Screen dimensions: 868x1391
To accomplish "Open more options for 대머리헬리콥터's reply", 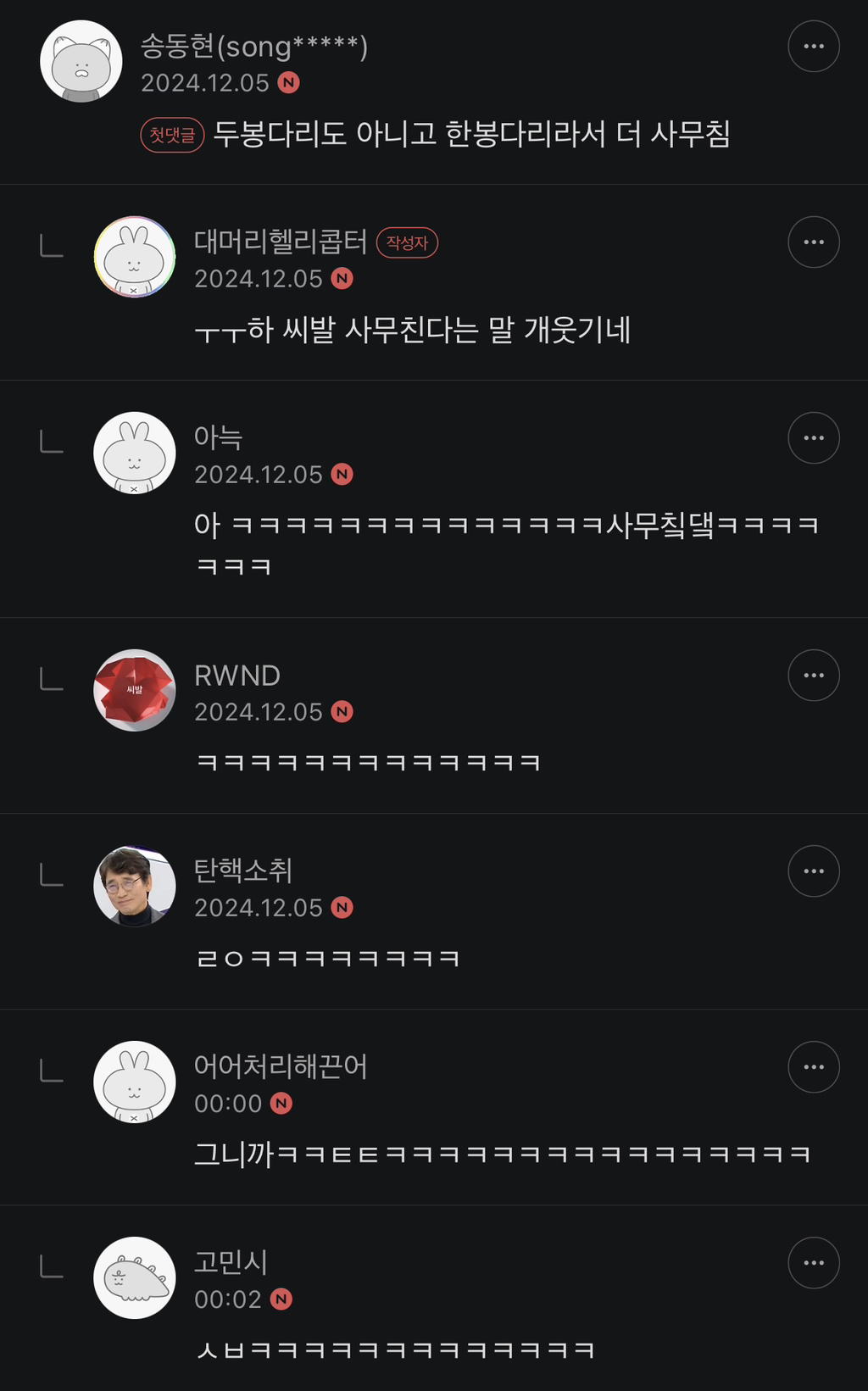I will tap(813, 242).
